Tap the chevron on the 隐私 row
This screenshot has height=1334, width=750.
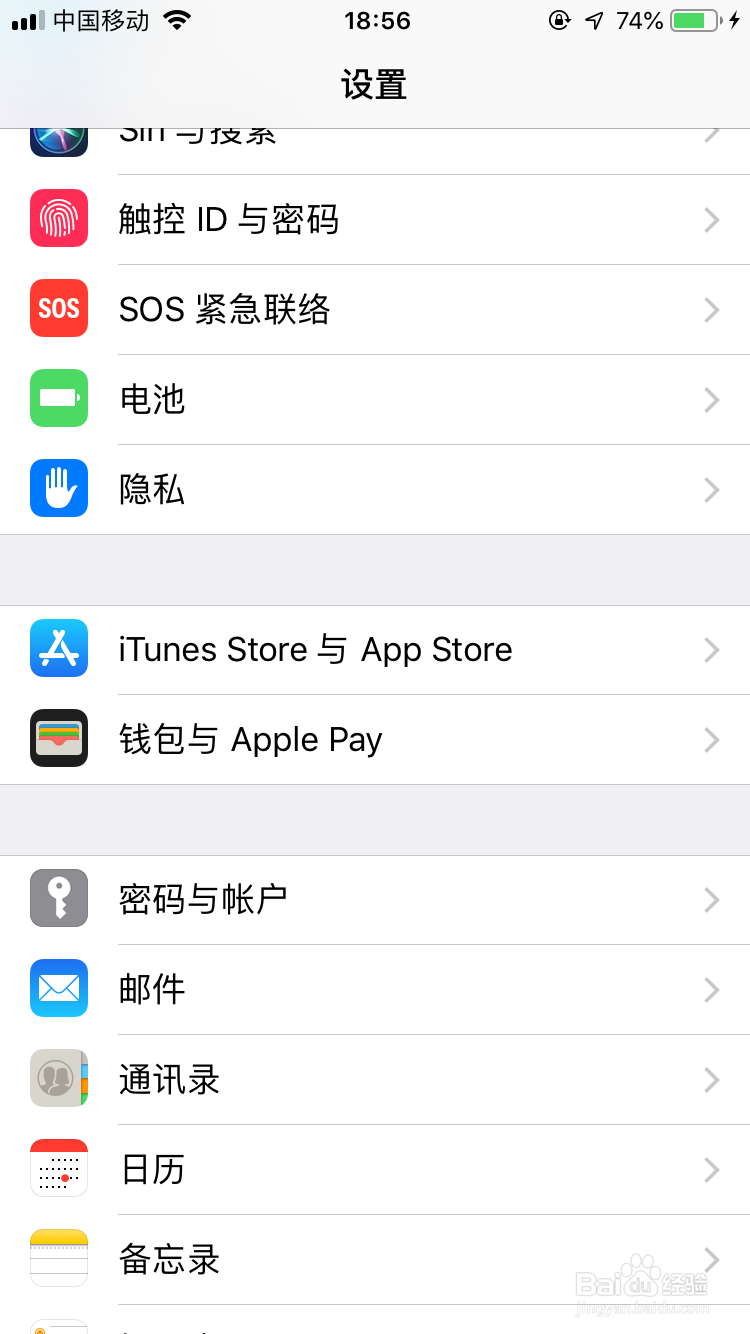click(711, 489)
